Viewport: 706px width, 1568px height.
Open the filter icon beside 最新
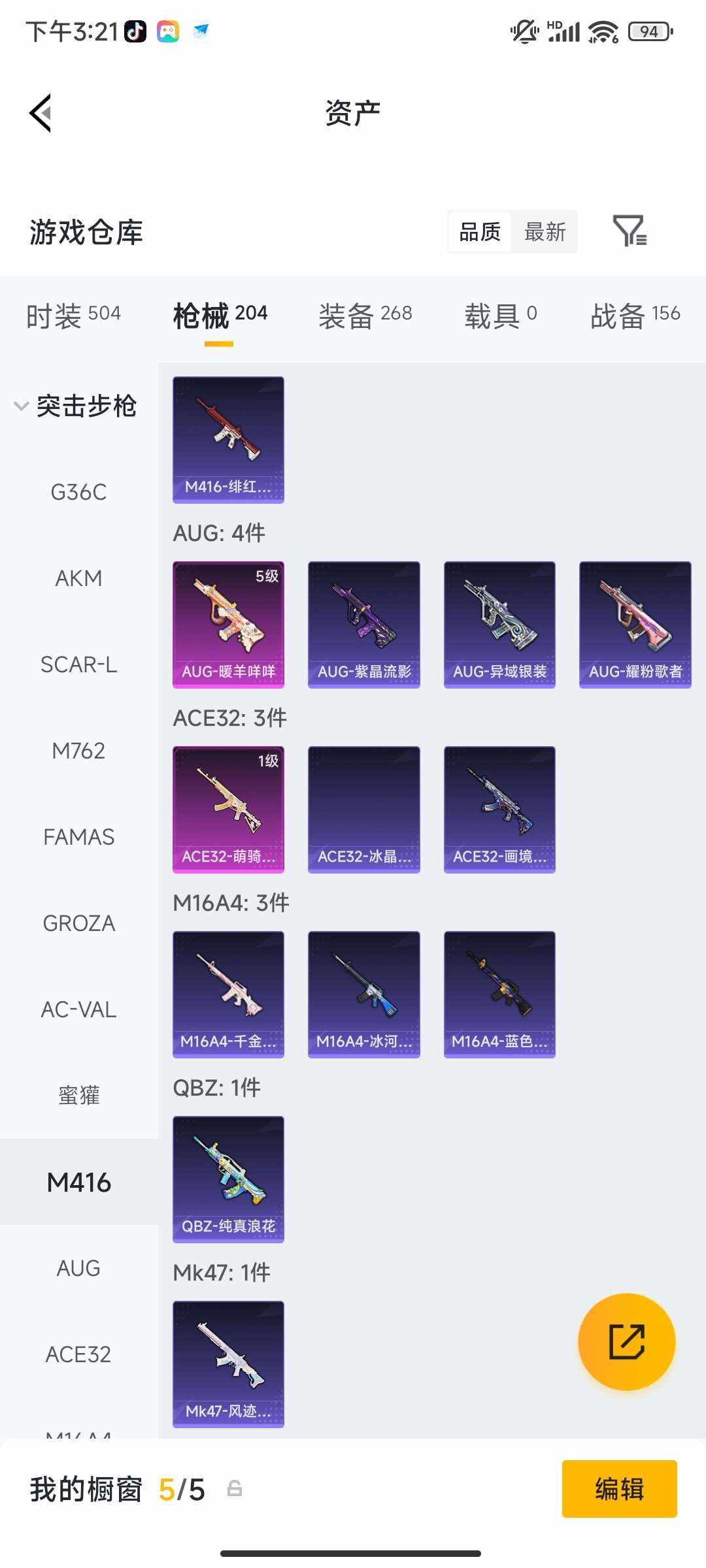[x=630, y=231]
